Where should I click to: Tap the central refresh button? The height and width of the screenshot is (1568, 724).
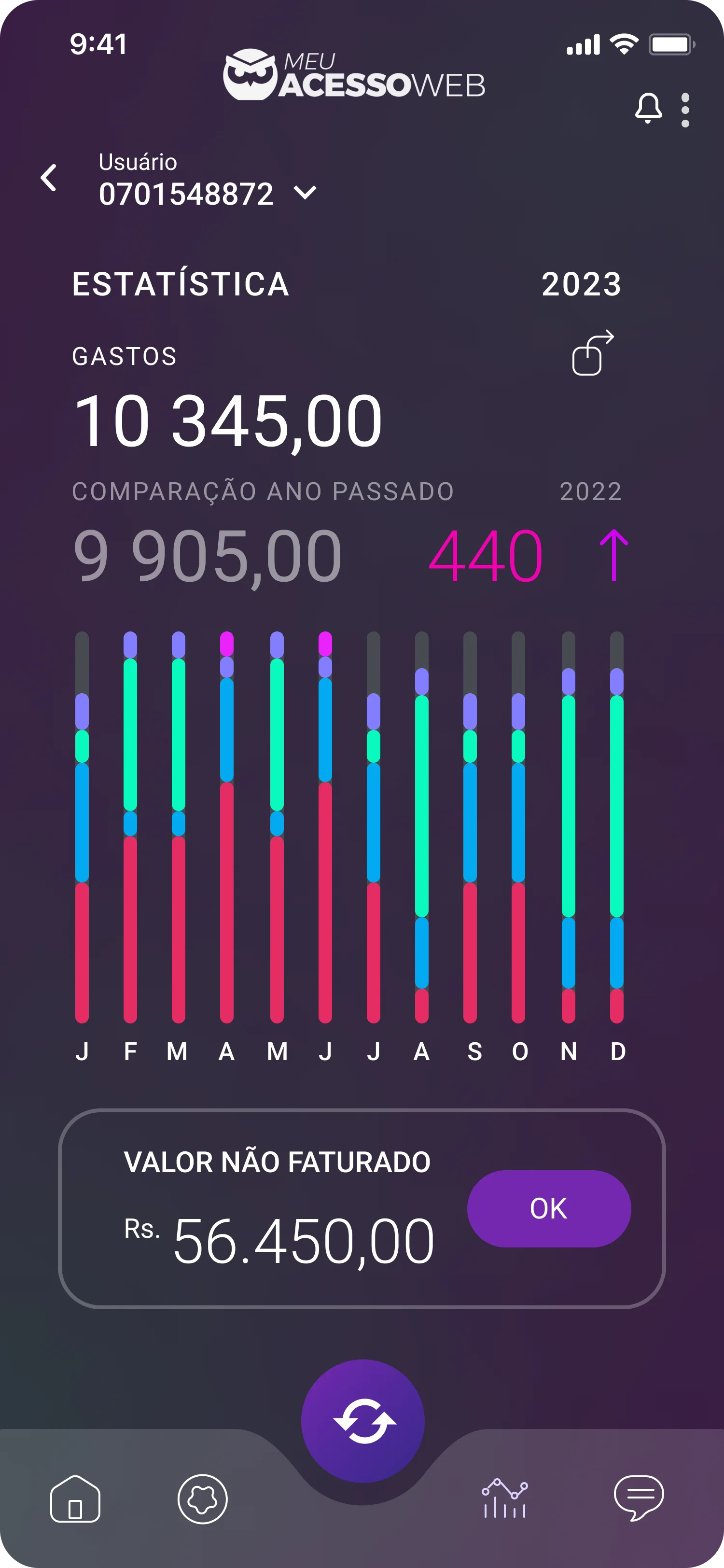point(362,1421)
